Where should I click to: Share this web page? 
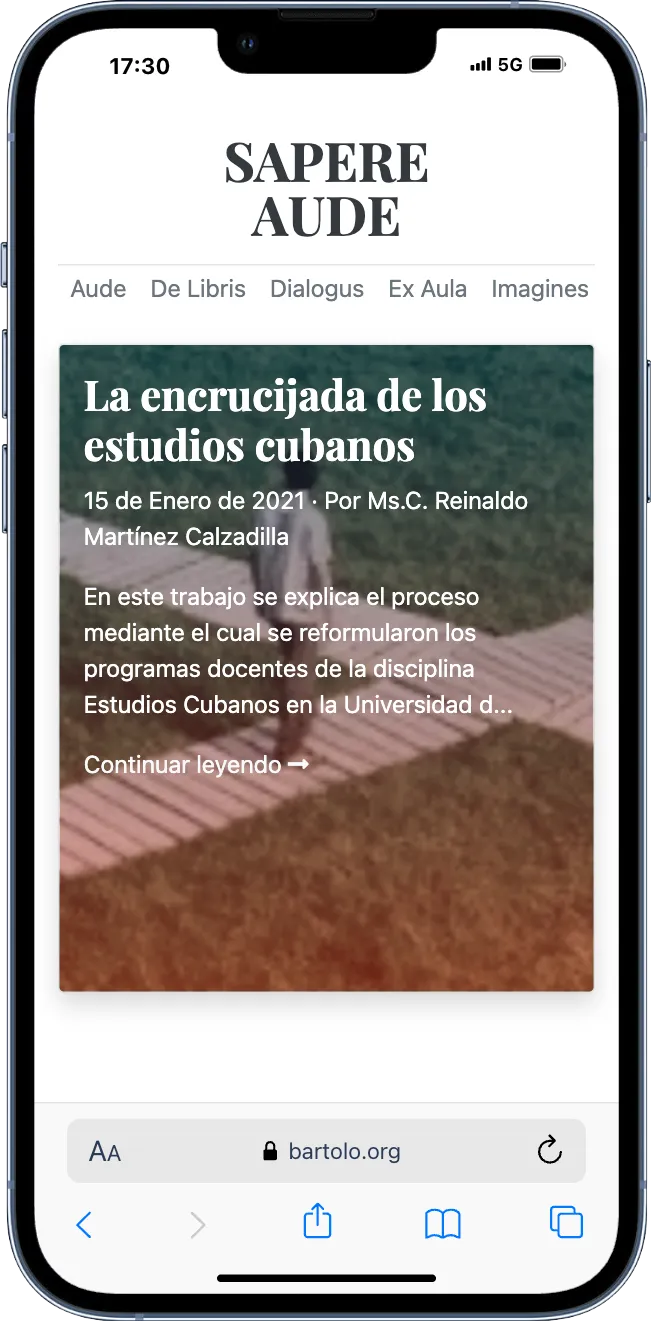tap(317, 1222)
